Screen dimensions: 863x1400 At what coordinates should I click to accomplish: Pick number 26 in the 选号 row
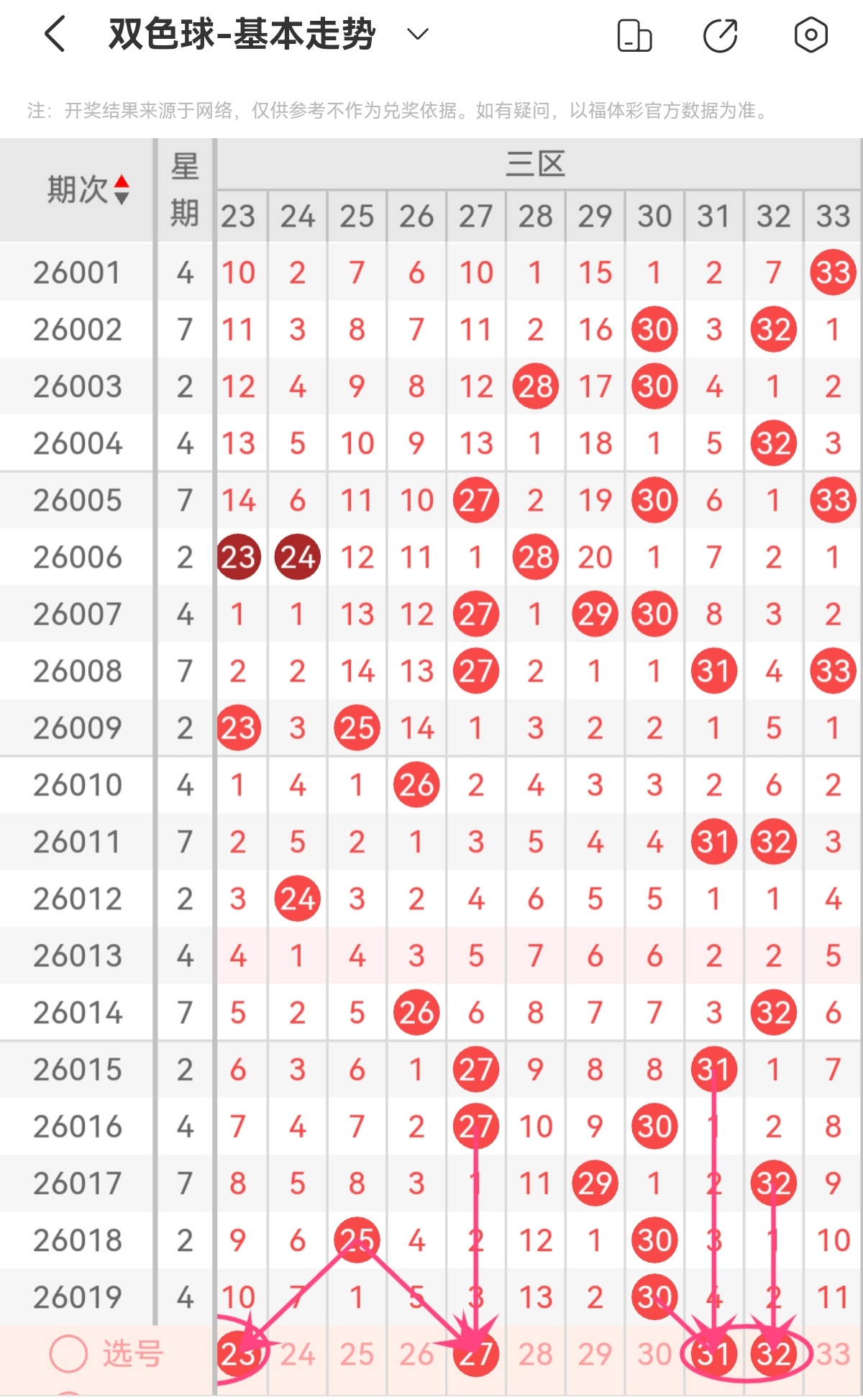(x=416, y=1355)
